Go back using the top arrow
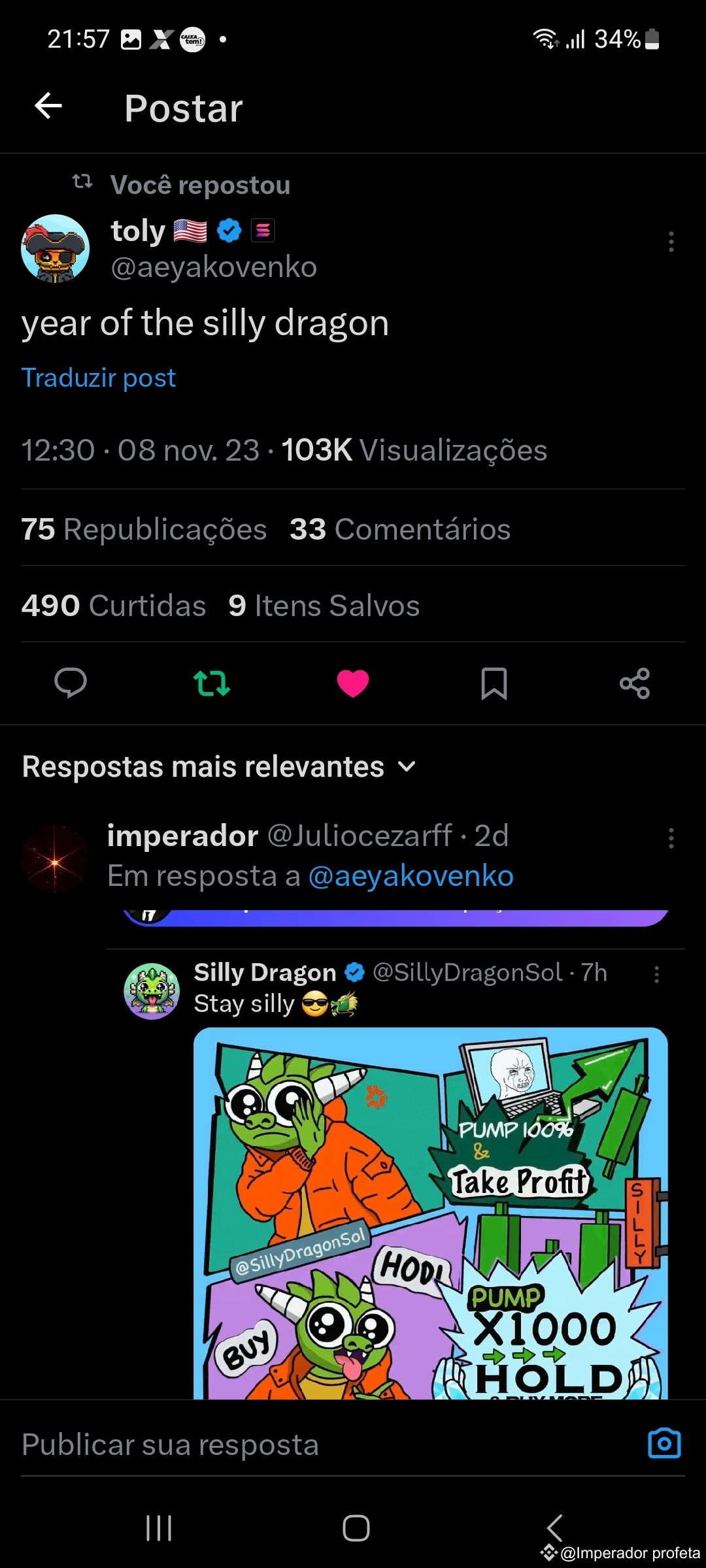The height and width of the screenshot is (1568, 706). click(x=48, y=106)
